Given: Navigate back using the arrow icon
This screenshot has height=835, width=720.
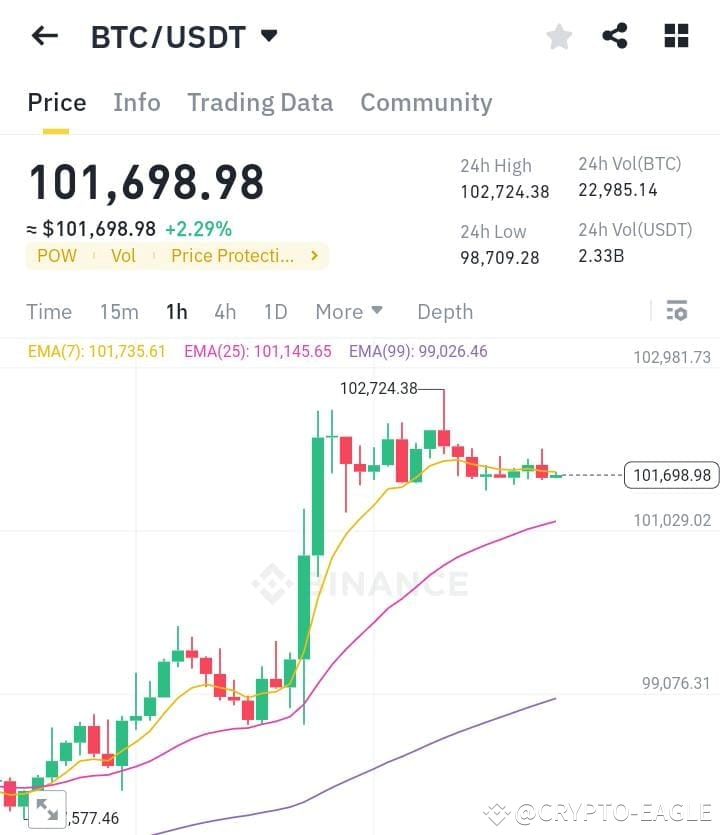Looking at the screenshot, I should pos(43,36).
